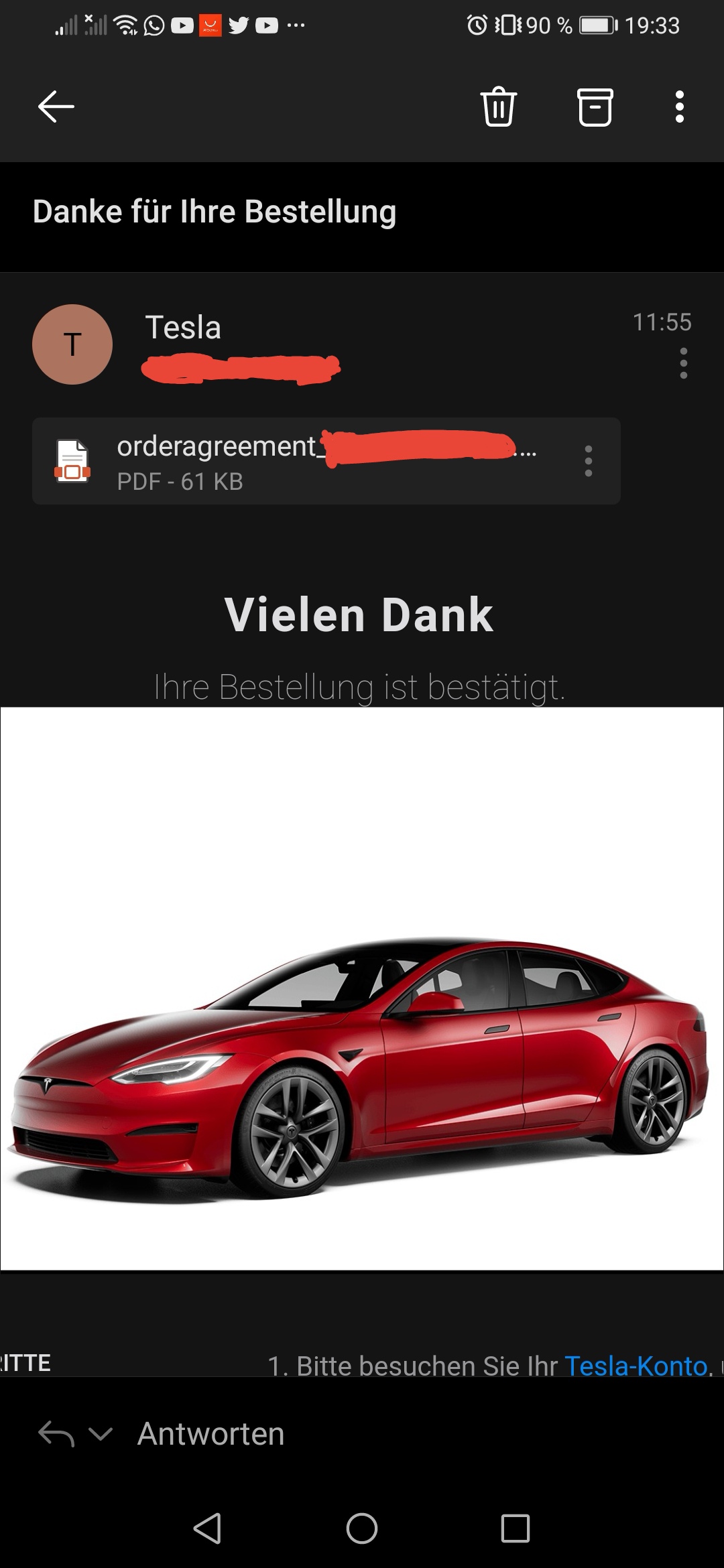
Task: Open the Tesla-Konto link
Action: pos(637,1365)
